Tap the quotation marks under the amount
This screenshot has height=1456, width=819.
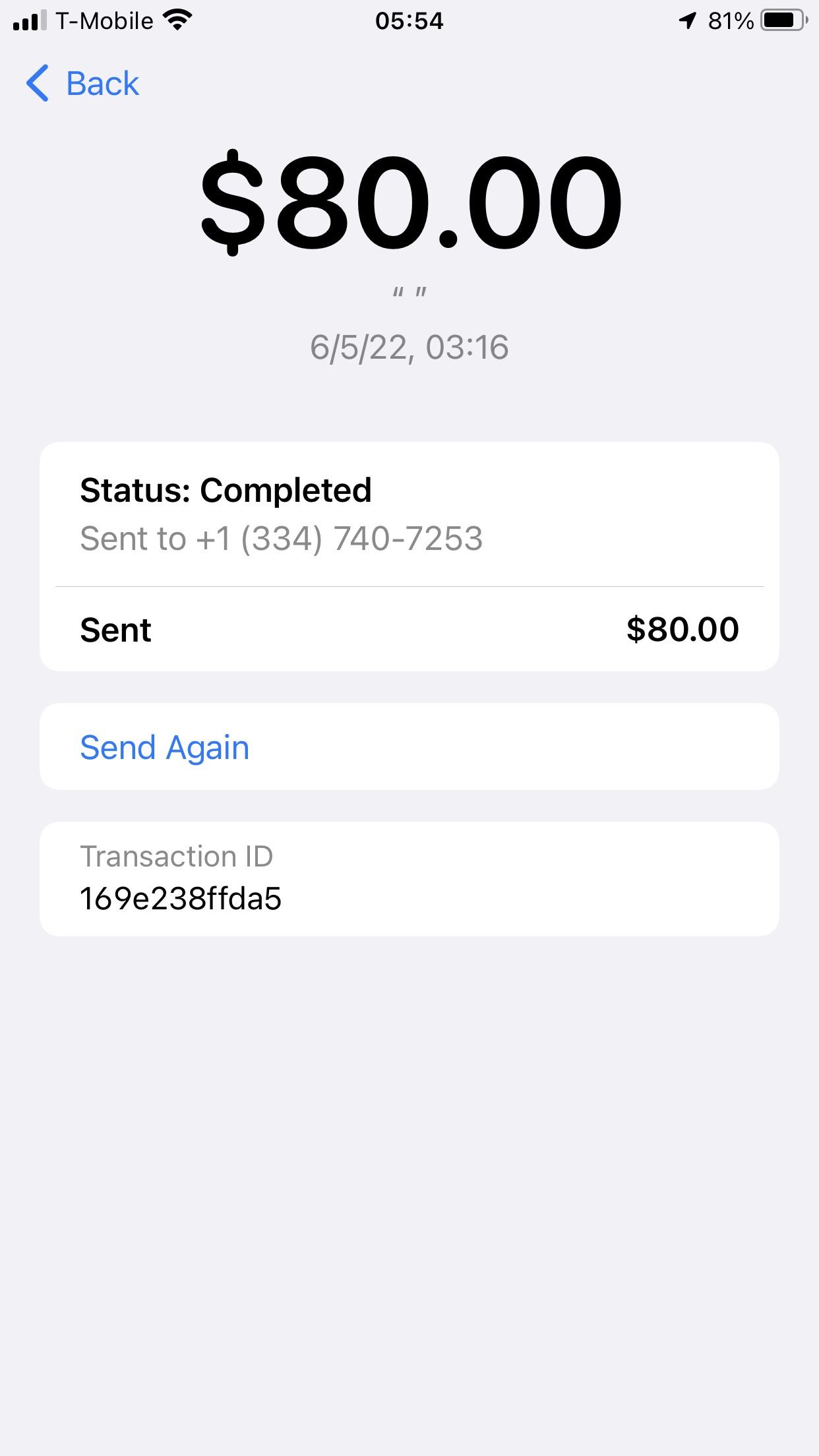[409, 292]
